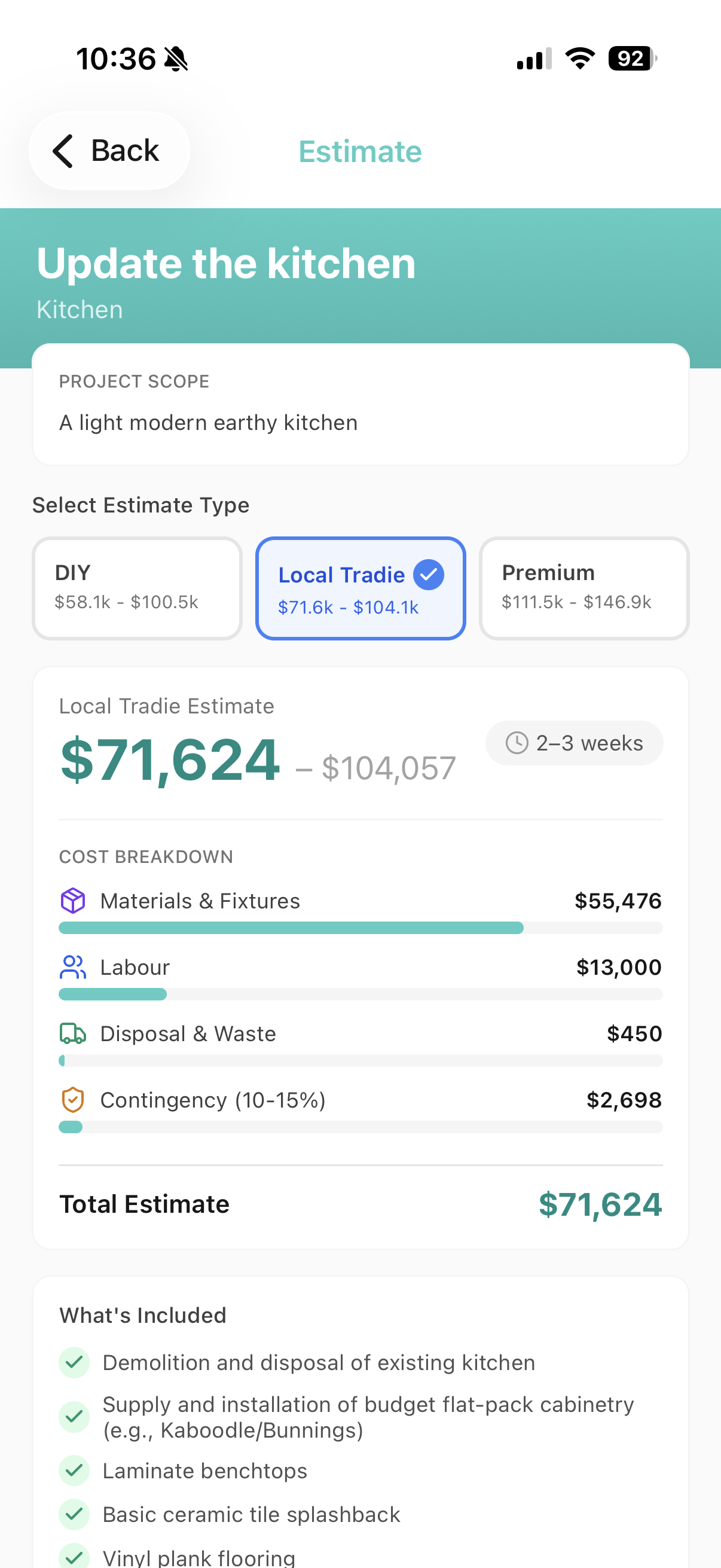Tap the Back button
721x1568 pixels.
tap(109, 150)
